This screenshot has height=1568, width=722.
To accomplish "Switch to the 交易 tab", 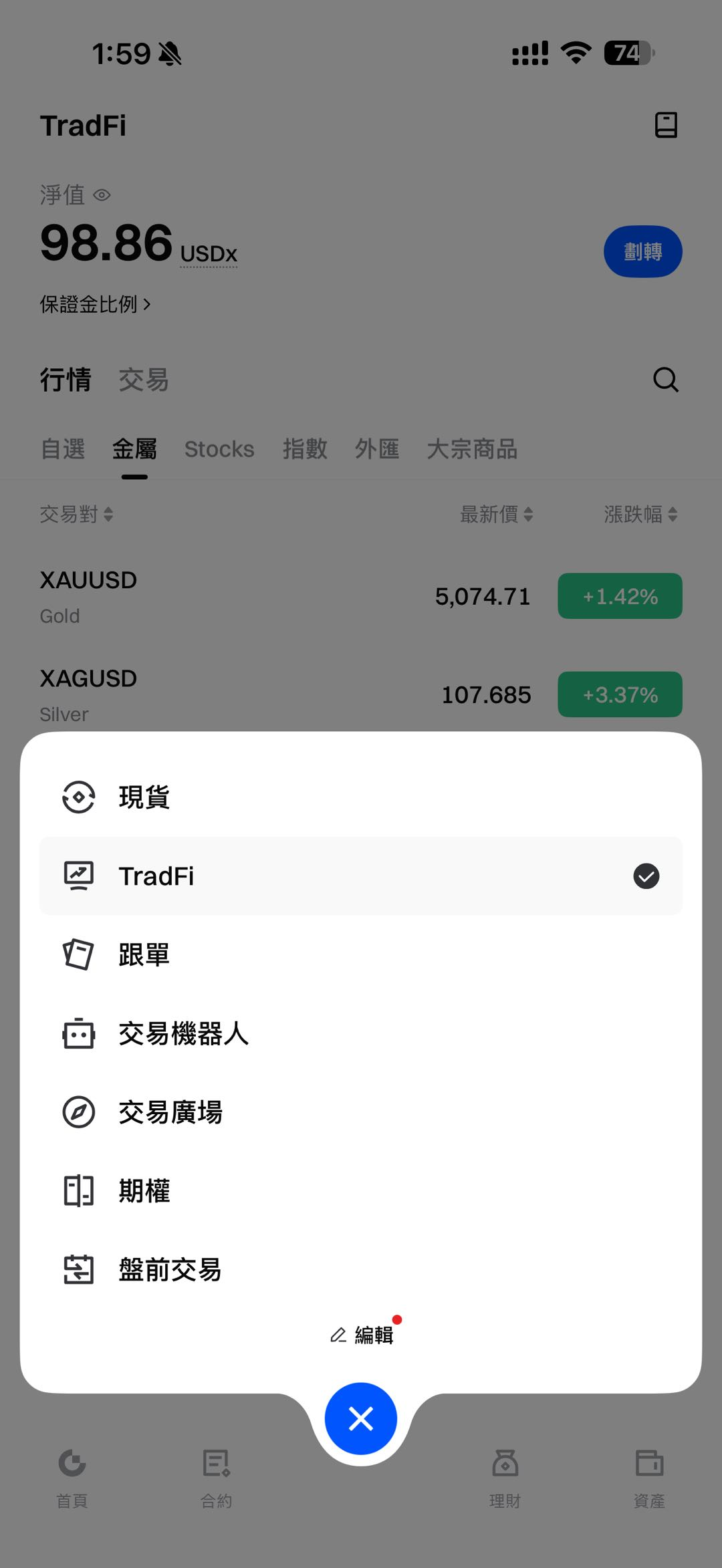I will coord(144,380).
